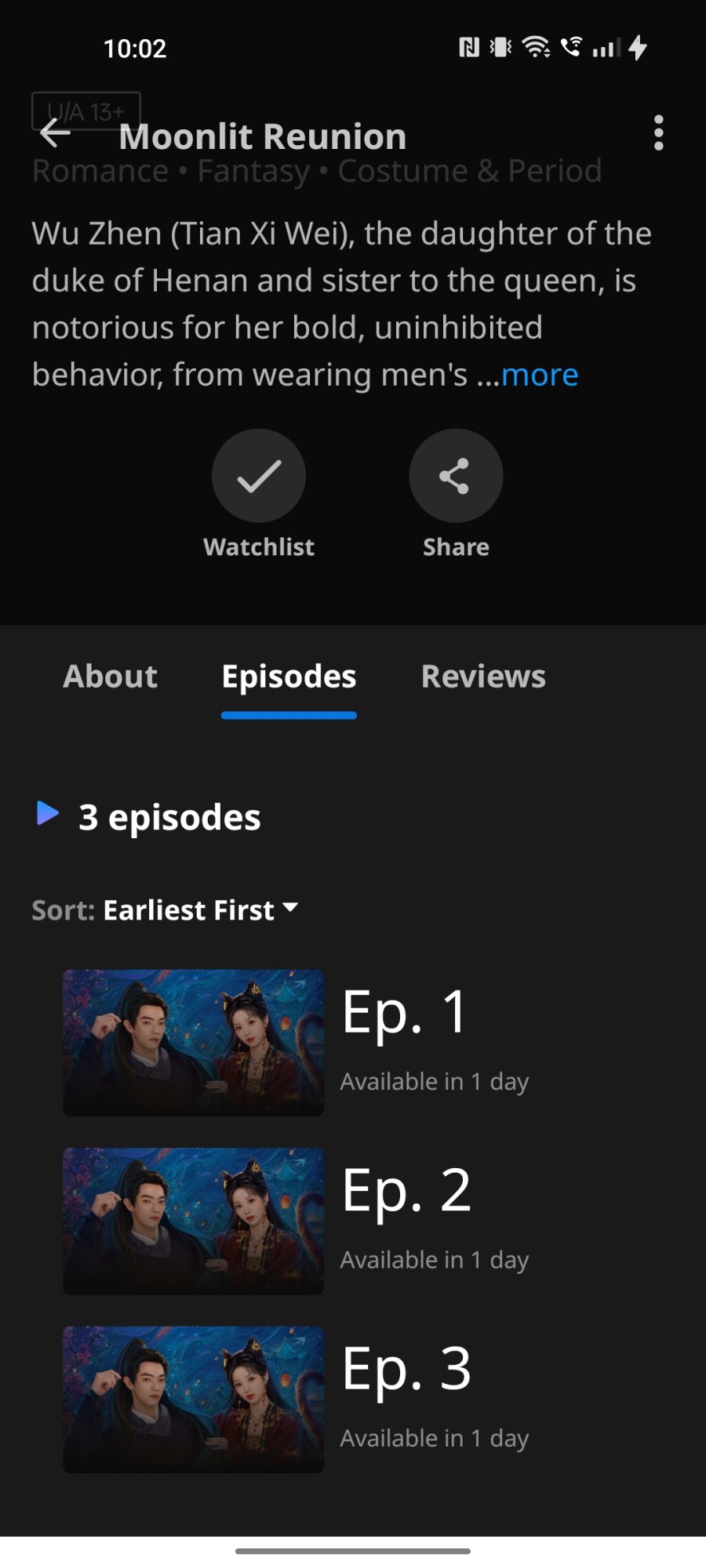Screen dimensions: 706x1568
Task: Open the Ep. 3 episode
Action: coord(193,1399)
